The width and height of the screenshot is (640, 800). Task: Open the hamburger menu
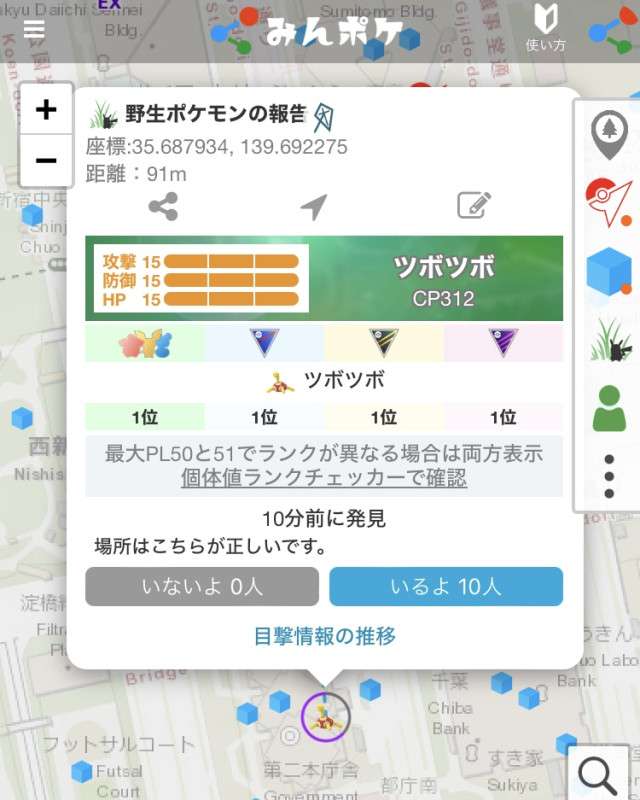click(34, 29)
